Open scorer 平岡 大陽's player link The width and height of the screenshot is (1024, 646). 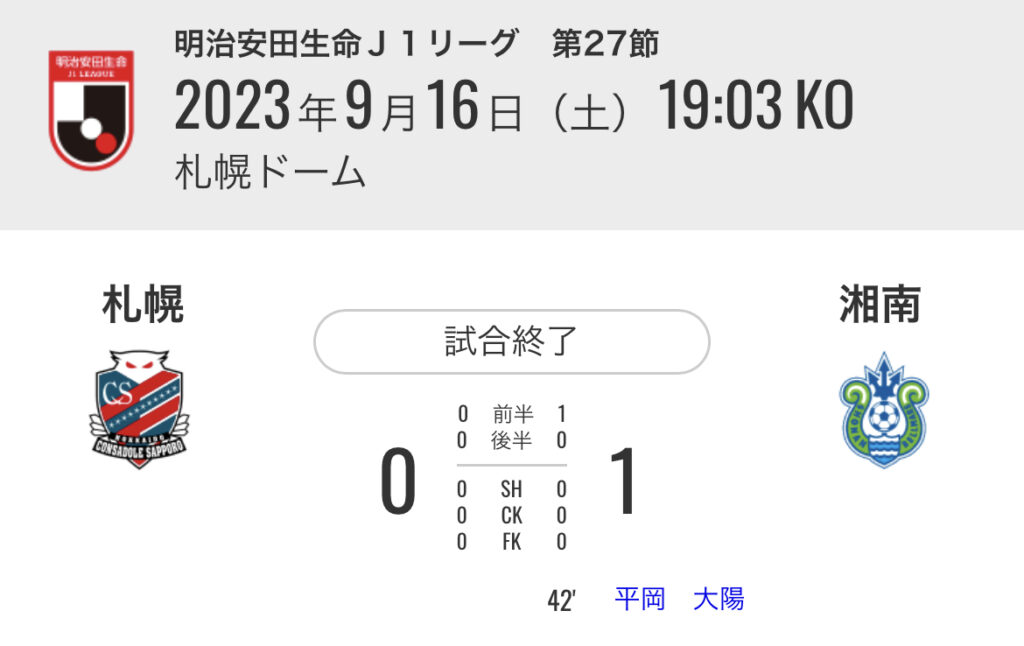pos(679,600)
